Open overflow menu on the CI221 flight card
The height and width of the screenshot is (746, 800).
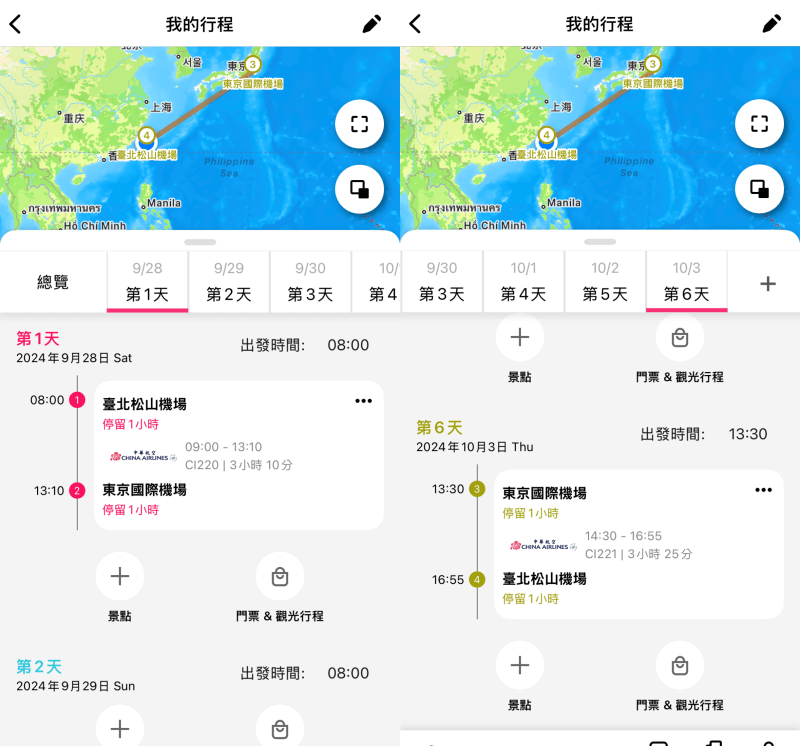pos(763,490)
